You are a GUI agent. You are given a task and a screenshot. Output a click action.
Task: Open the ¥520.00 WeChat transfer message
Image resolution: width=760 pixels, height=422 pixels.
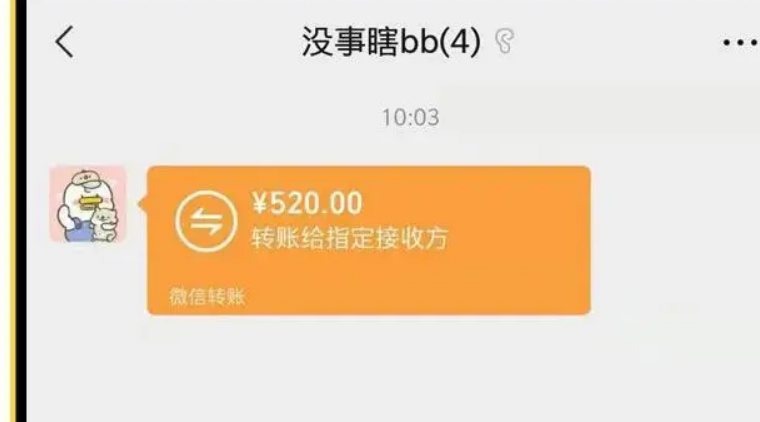click(368, 238)
